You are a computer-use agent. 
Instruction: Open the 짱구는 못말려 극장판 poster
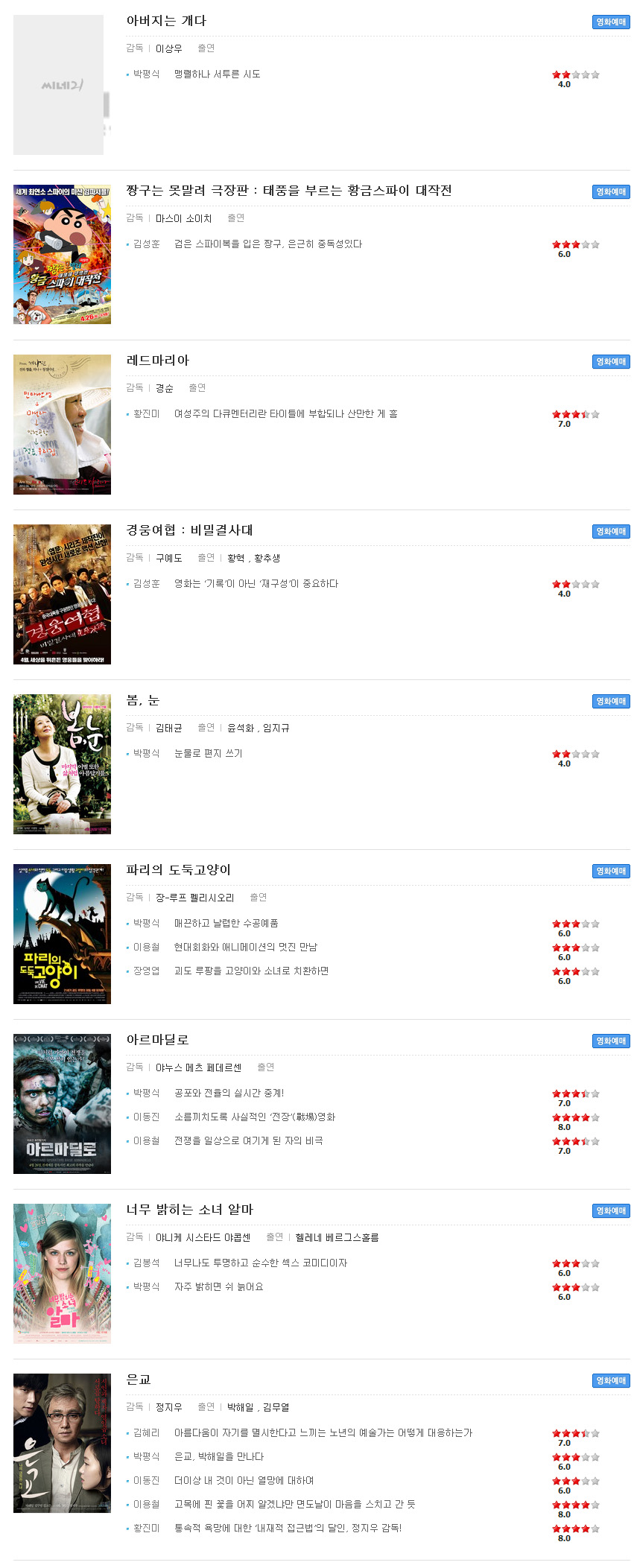pos(62,253)
